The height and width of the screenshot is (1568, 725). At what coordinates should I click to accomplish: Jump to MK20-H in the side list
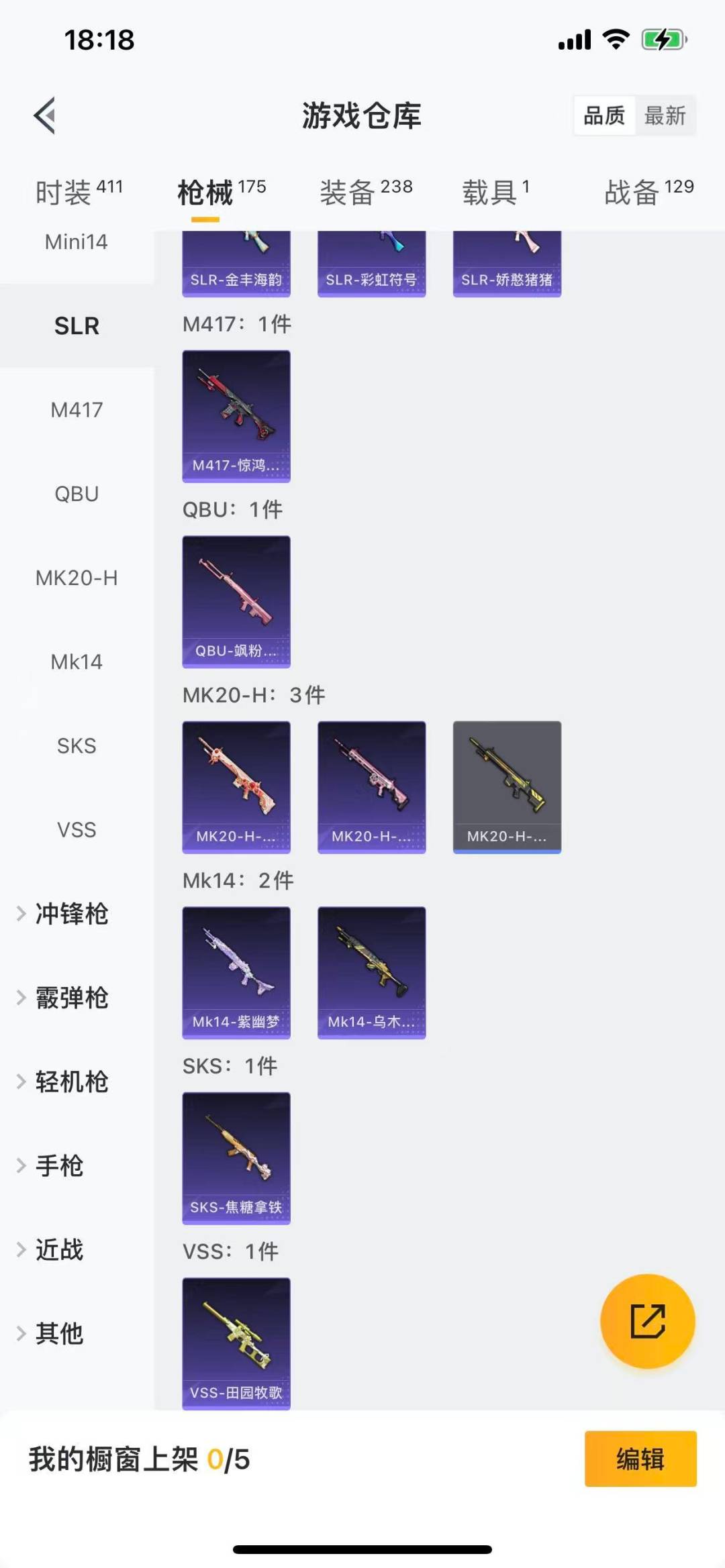[77, 578]
